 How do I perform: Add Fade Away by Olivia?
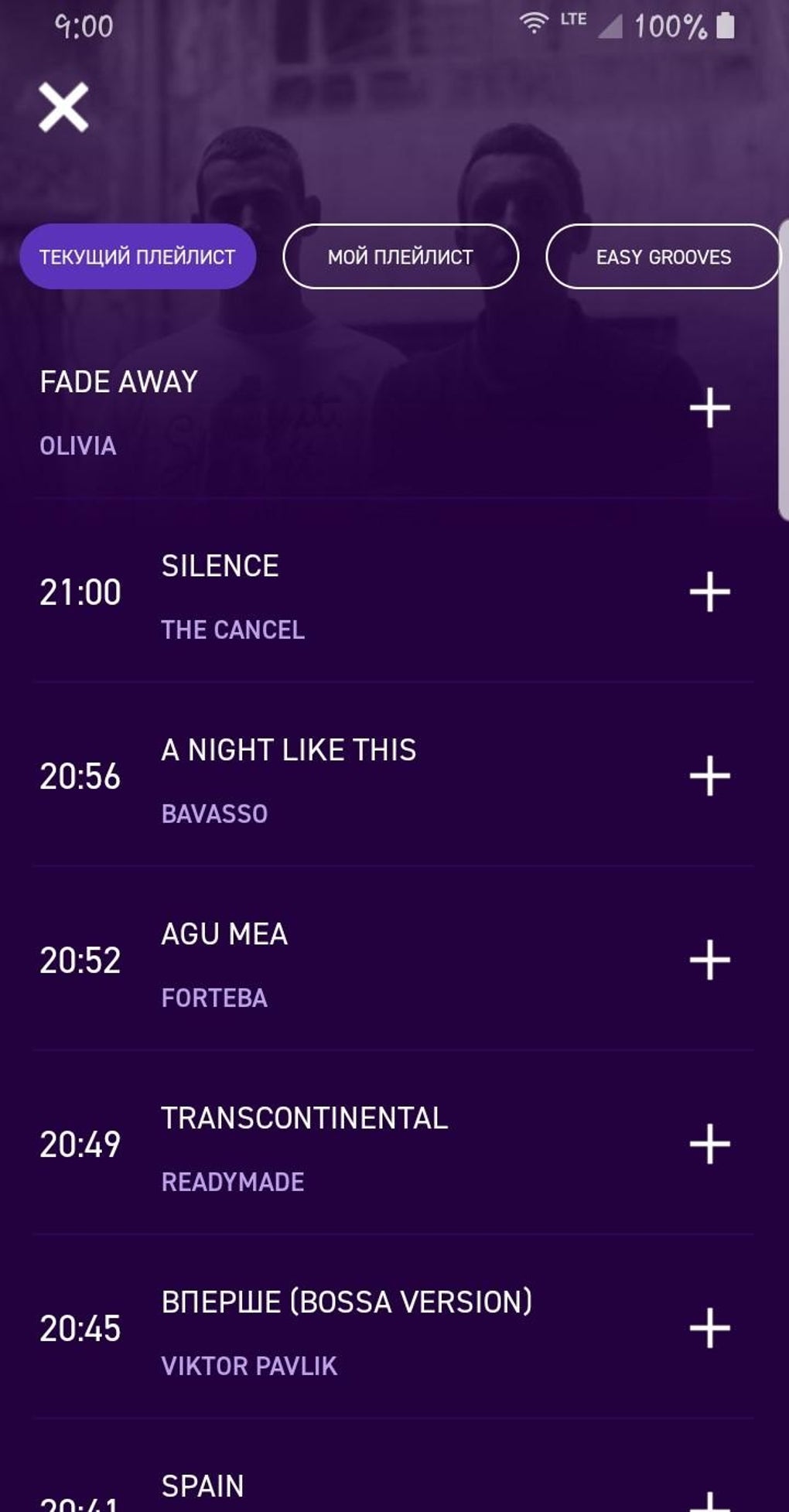[709, 408]
